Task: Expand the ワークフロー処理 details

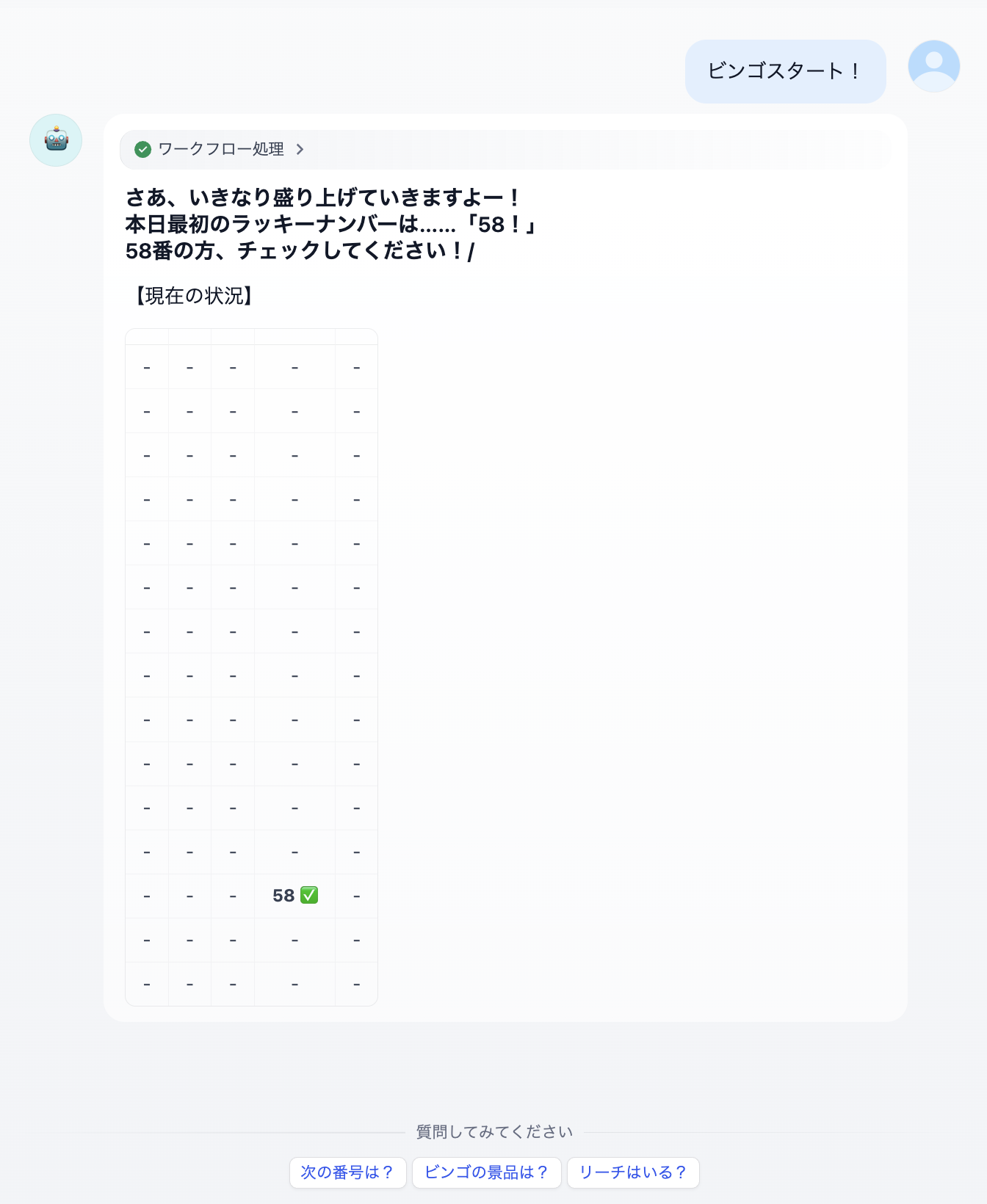Action: 220,150
